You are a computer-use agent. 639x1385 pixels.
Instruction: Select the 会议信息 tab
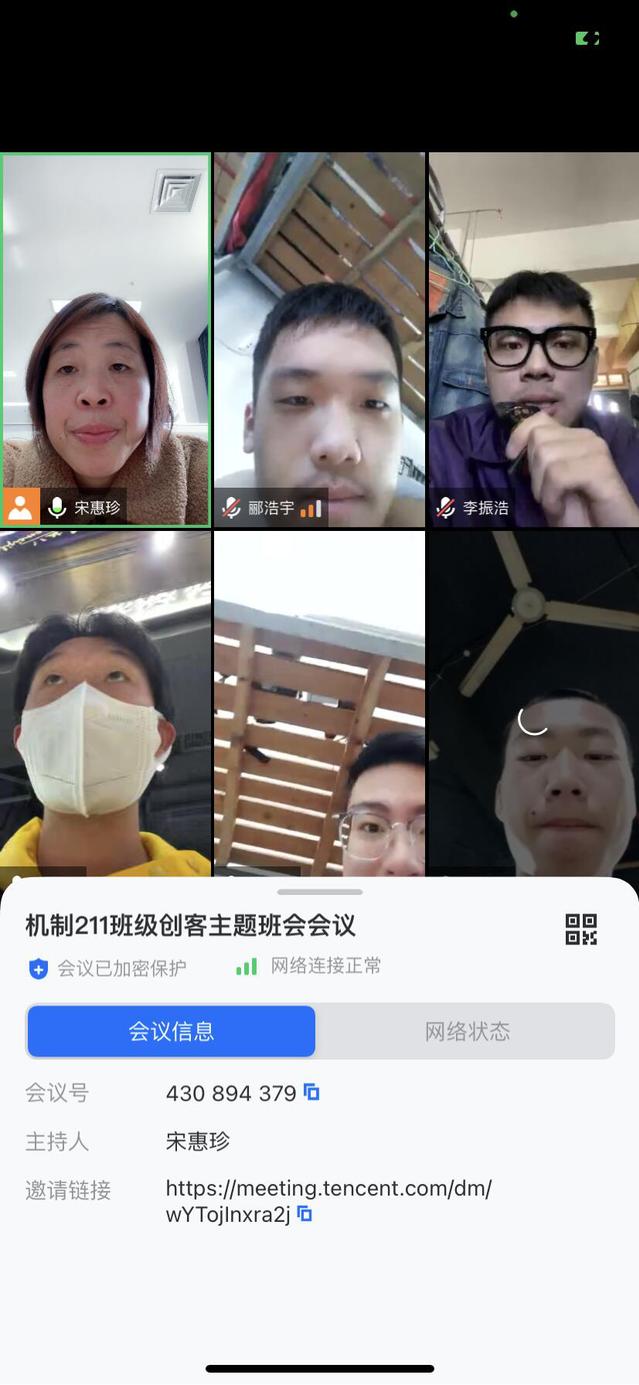[x=171, y=1032]
